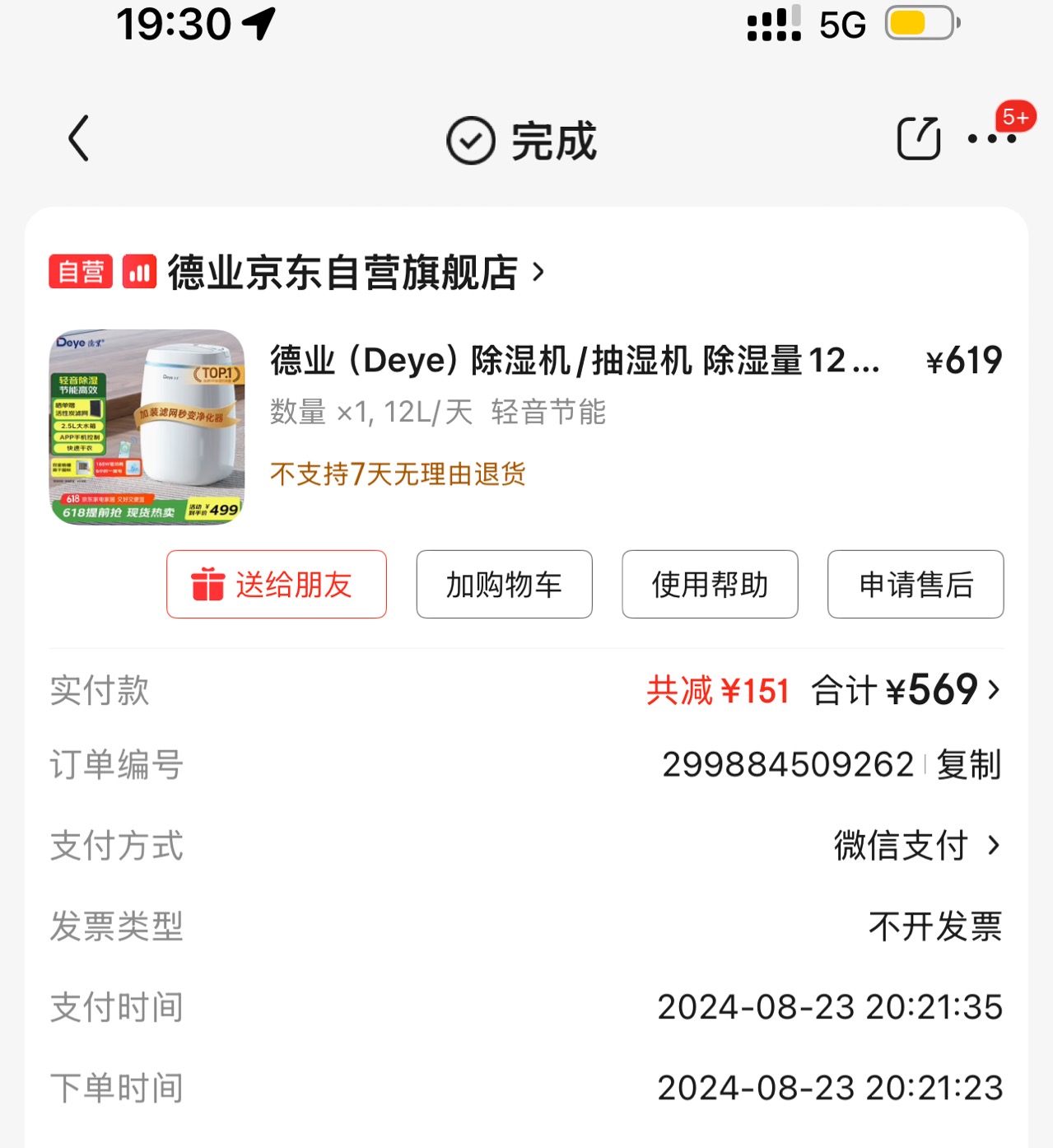This screenshot has width=1053, height=1148.
Task: Tap the back arrow to return
Action: pos(78,138)
